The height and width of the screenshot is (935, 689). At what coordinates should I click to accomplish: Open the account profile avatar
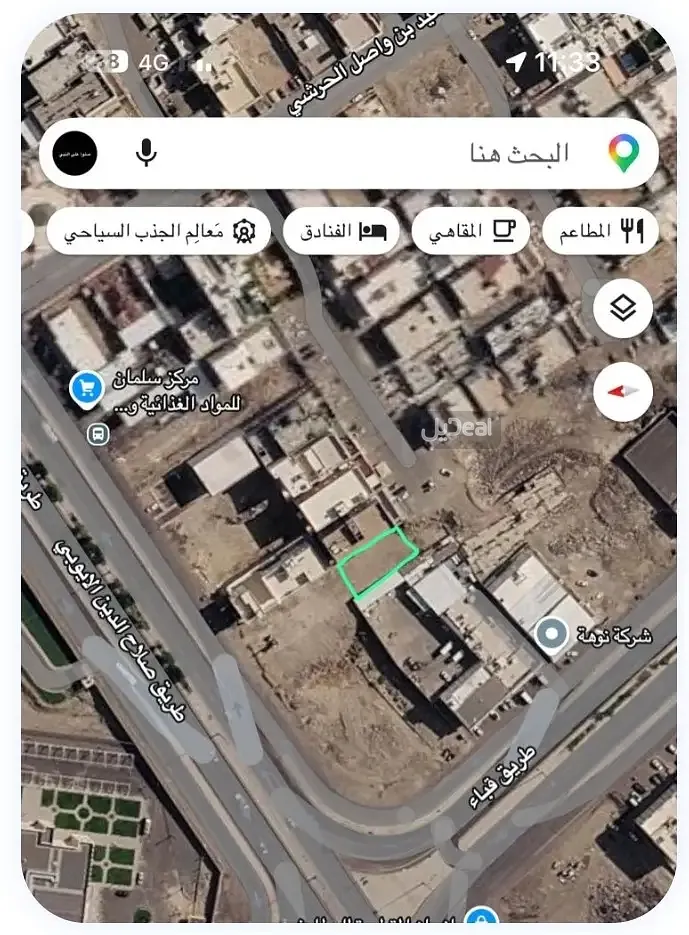pos(75,153)
